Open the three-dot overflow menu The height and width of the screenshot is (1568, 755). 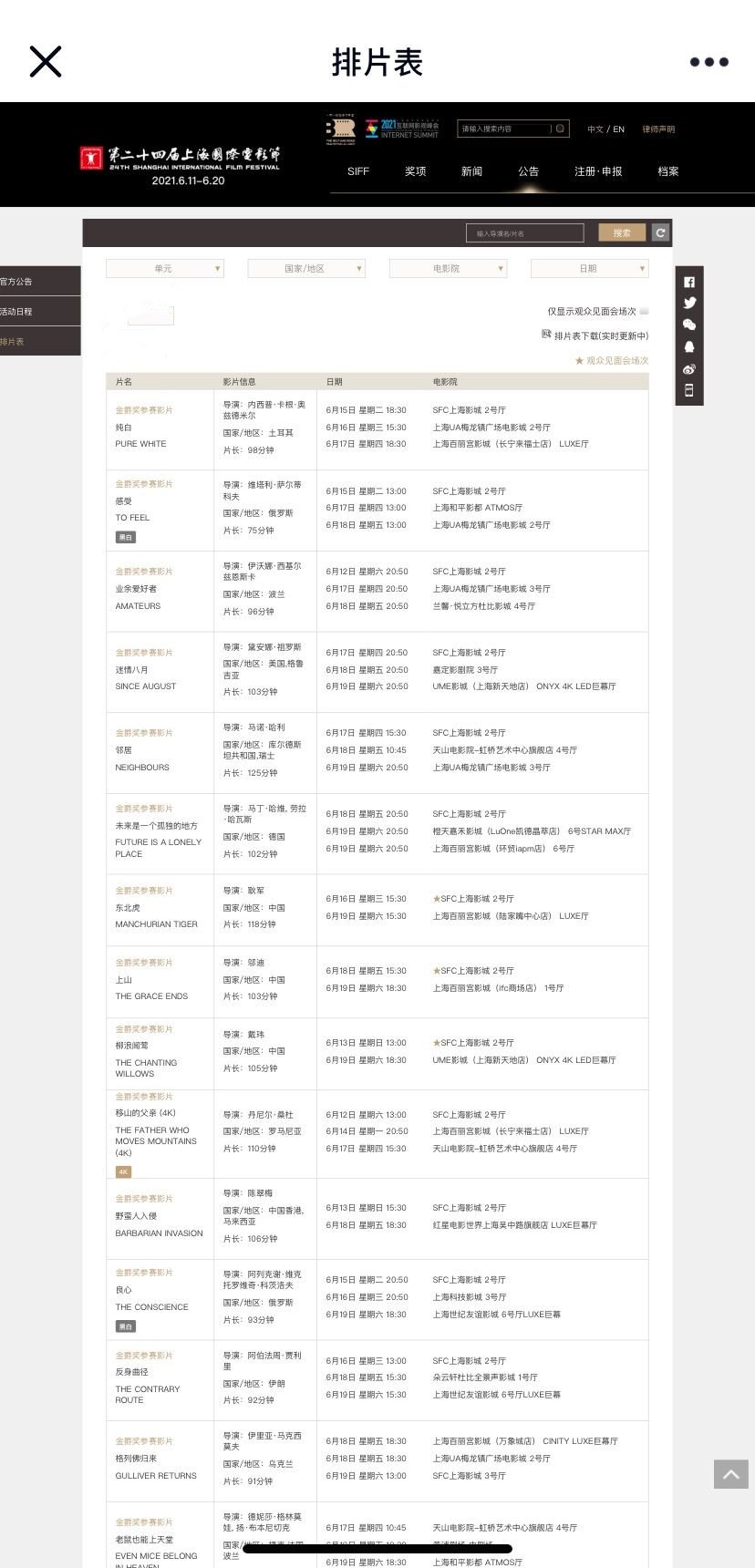pos(708,62)
